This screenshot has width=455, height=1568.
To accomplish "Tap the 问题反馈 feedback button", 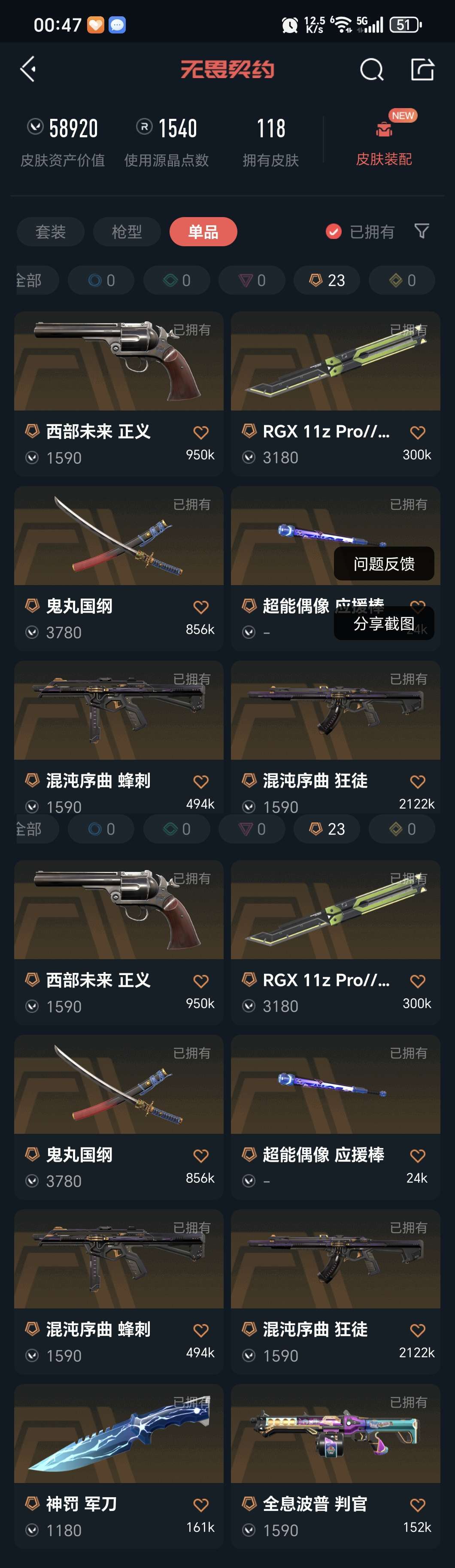I will point(384,564).
